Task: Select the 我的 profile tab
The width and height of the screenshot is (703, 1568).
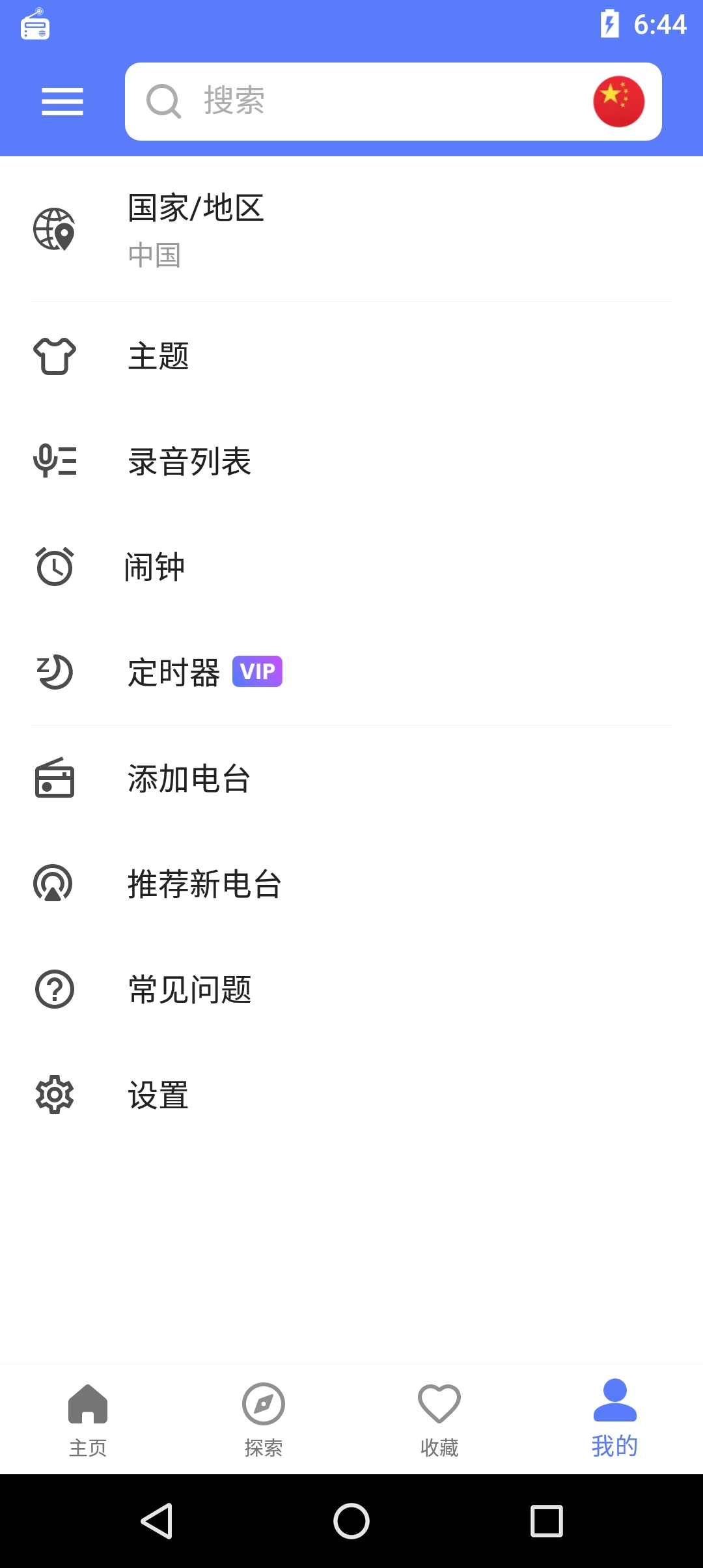Action: coord(615,1420)
